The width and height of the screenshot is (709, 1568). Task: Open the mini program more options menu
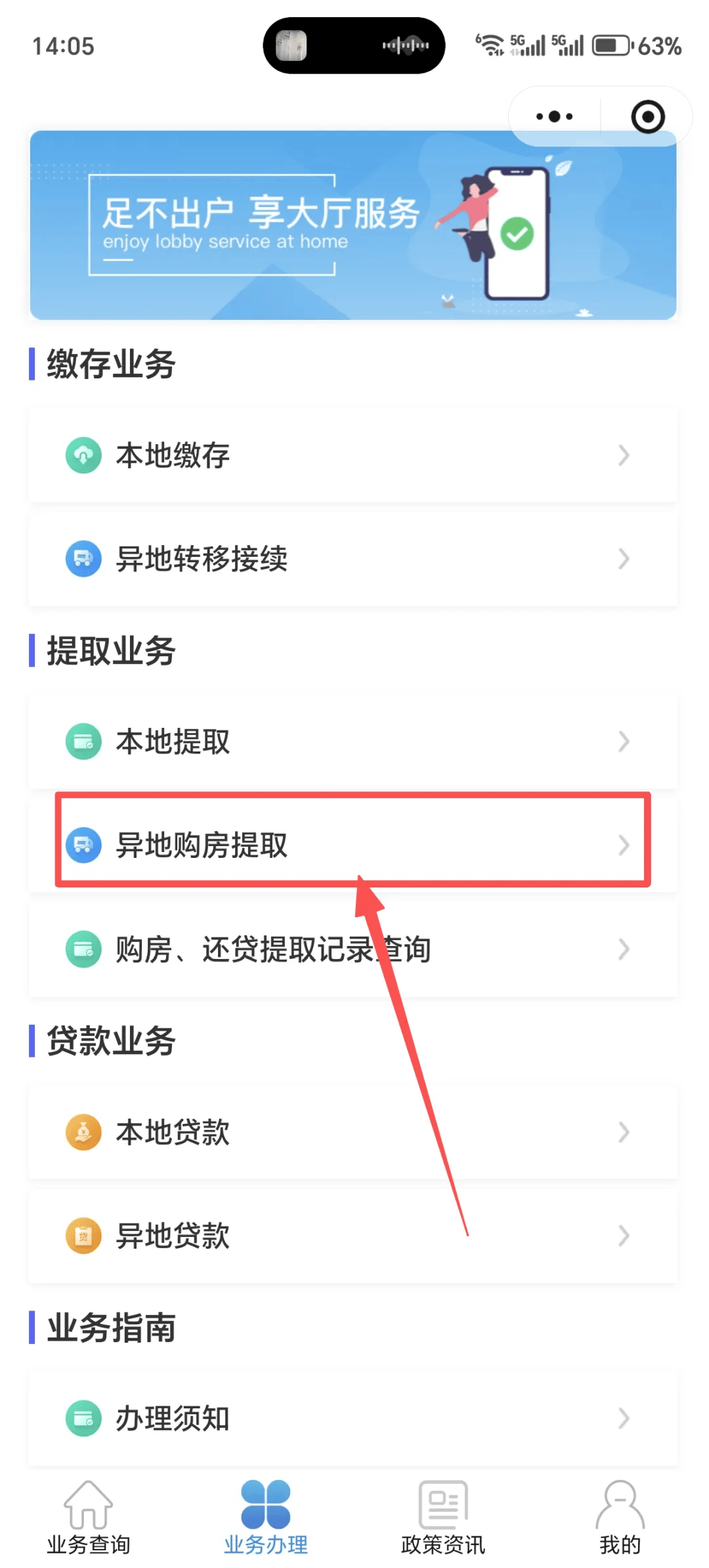555,117
